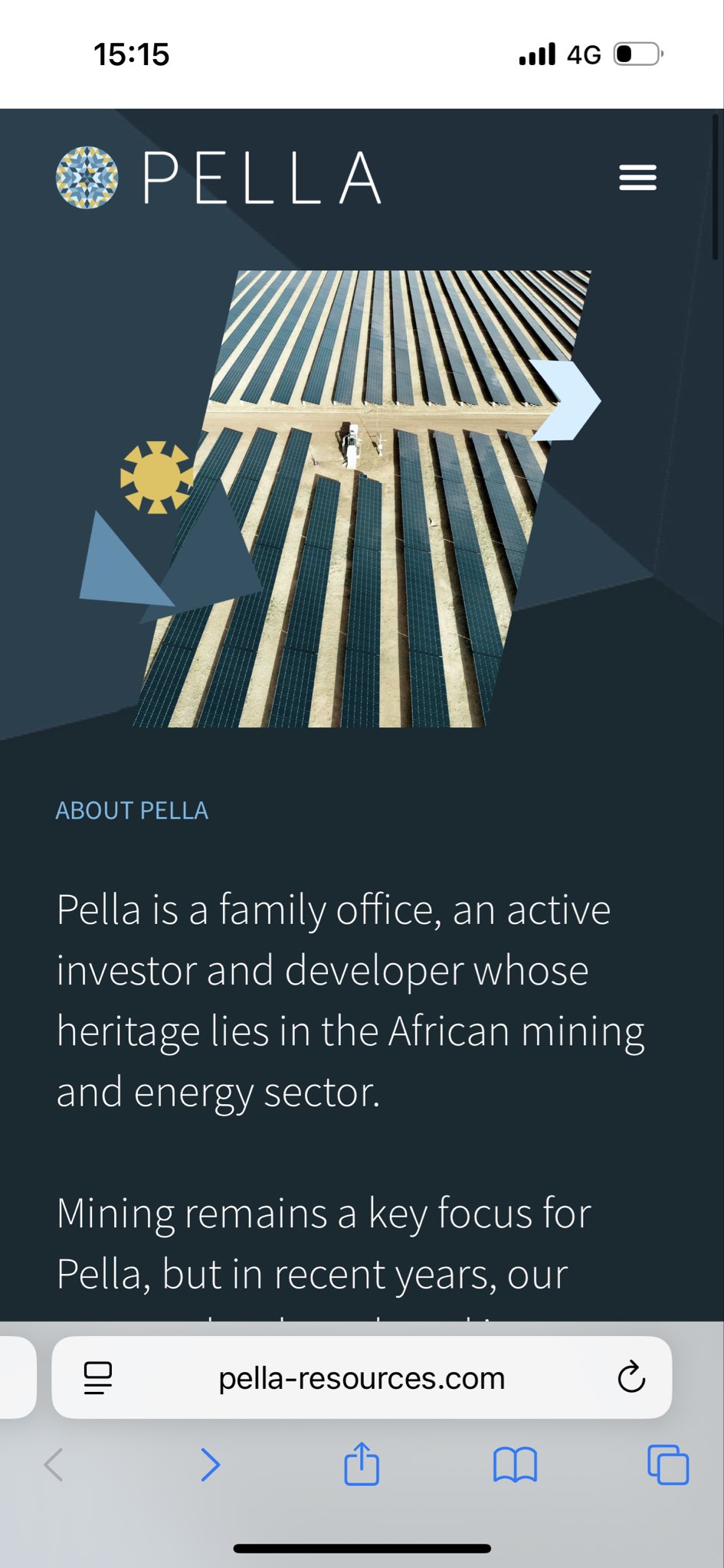Go forward to the next page
This screenshot has height=1568, width=724.
click(210, 1465)
